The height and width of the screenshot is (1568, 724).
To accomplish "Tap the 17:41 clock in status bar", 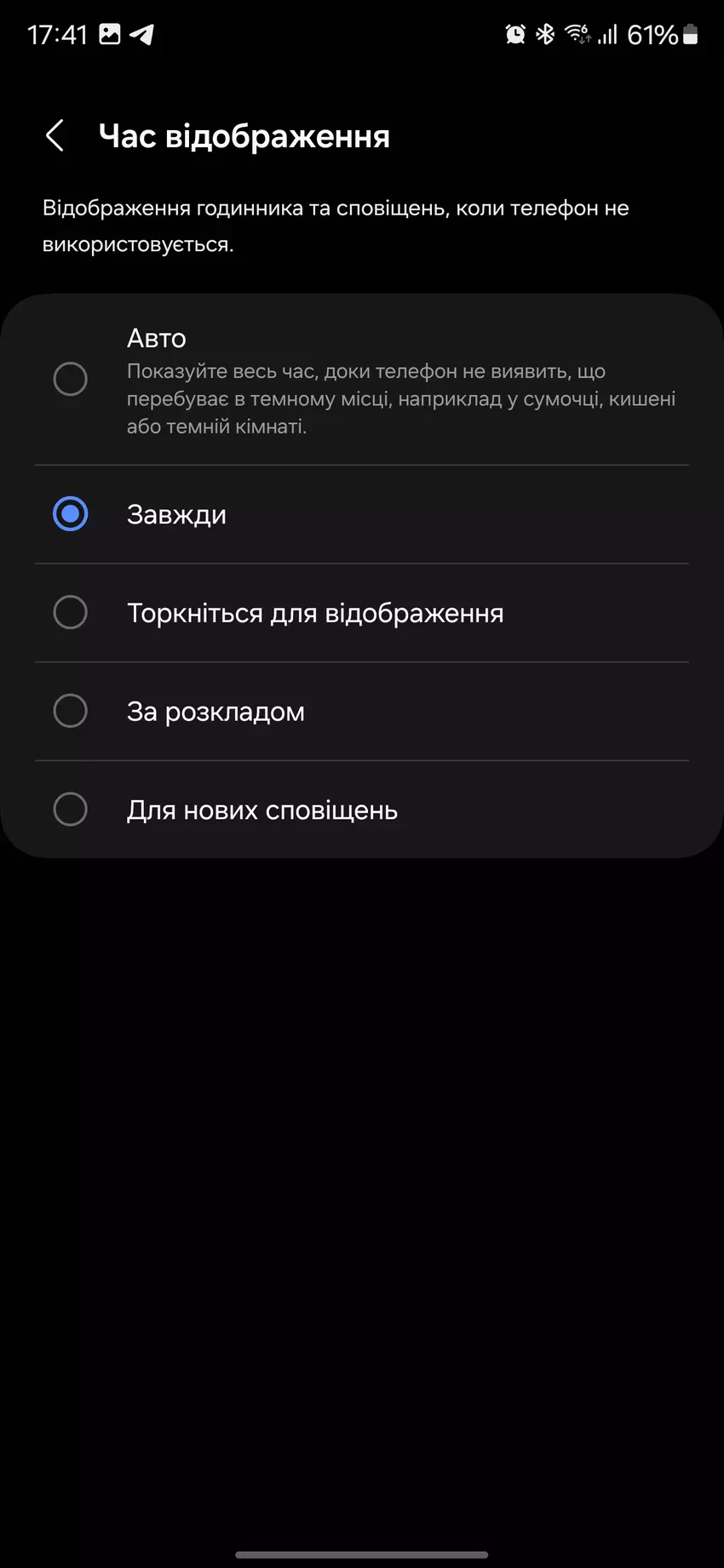I will click(58, 34).
